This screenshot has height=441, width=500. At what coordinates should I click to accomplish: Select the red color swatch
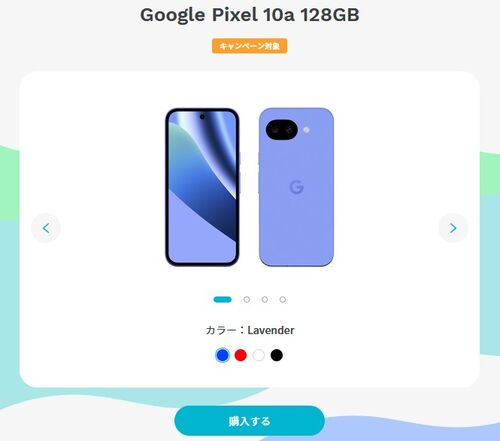click(241, 355)
